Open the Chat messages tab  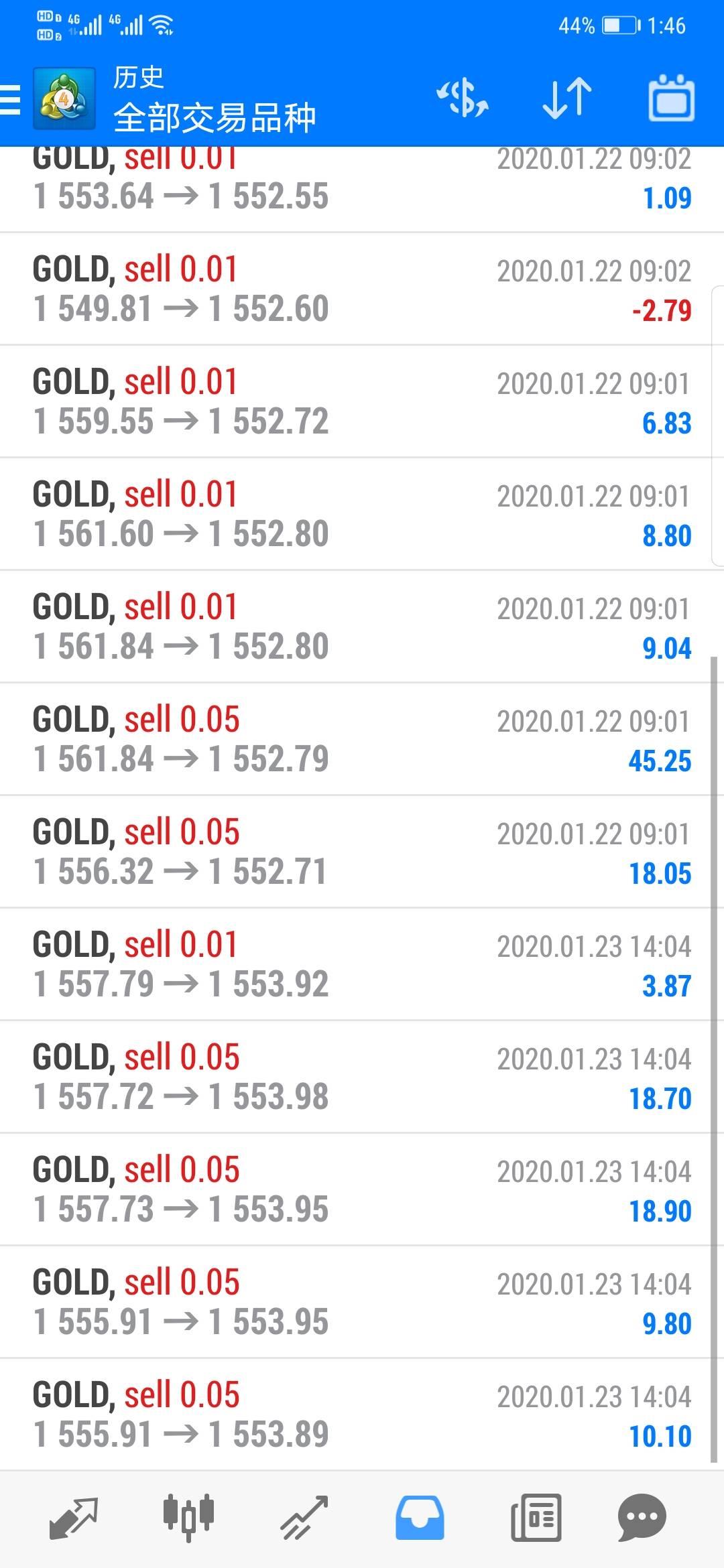tap(642, 1517)
